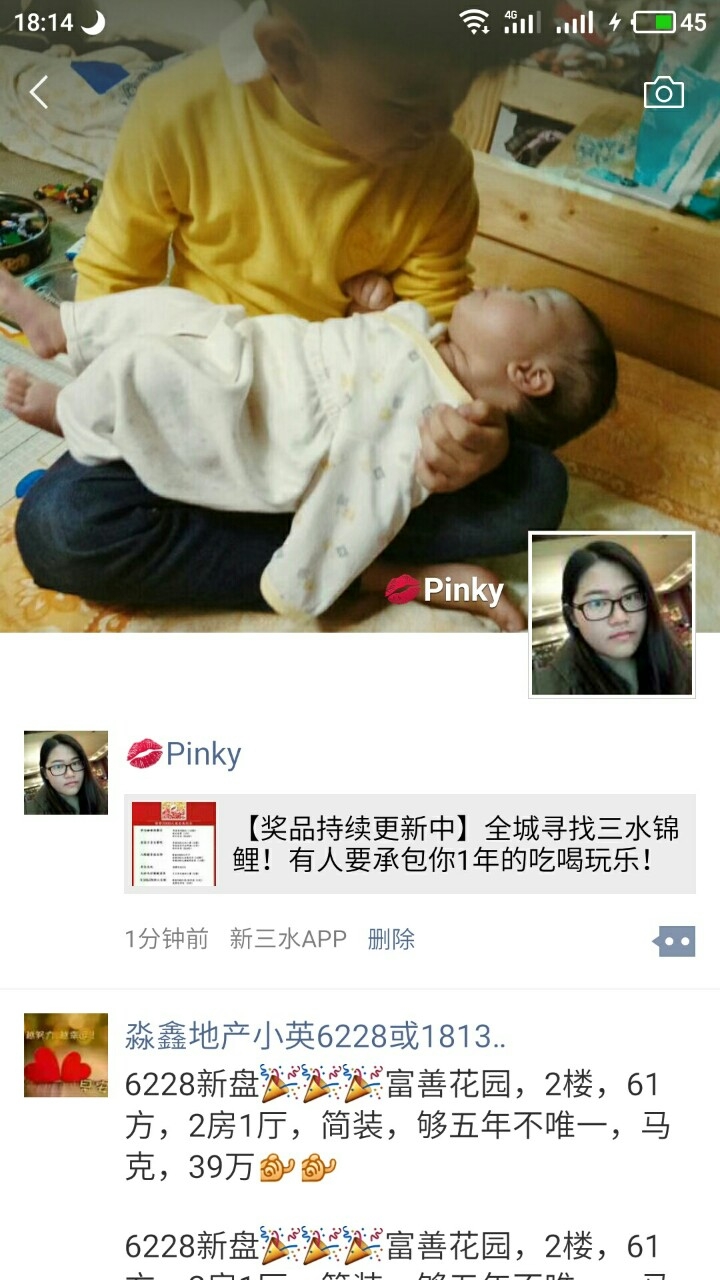720x1280 pixels.
Task: Open the shared 三水锦鲤 article card
Action: click(410, 844)
